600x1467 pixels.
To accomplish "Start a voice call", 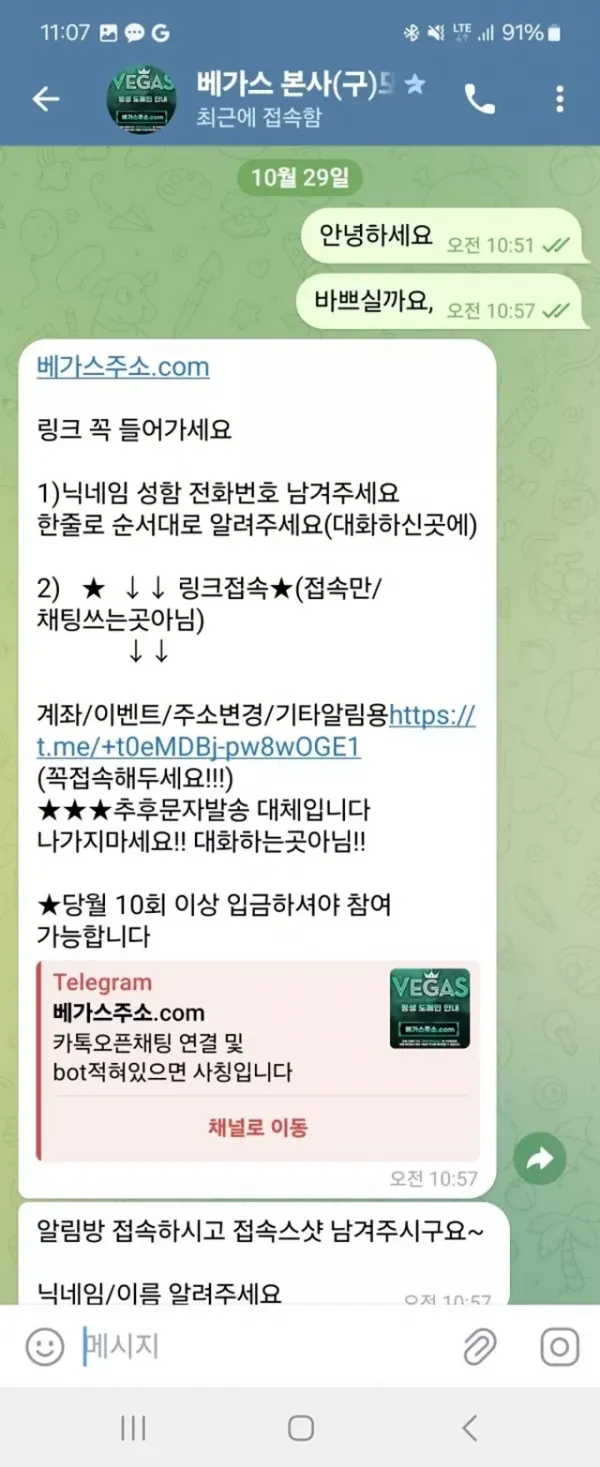I will [x=479, y=98].
